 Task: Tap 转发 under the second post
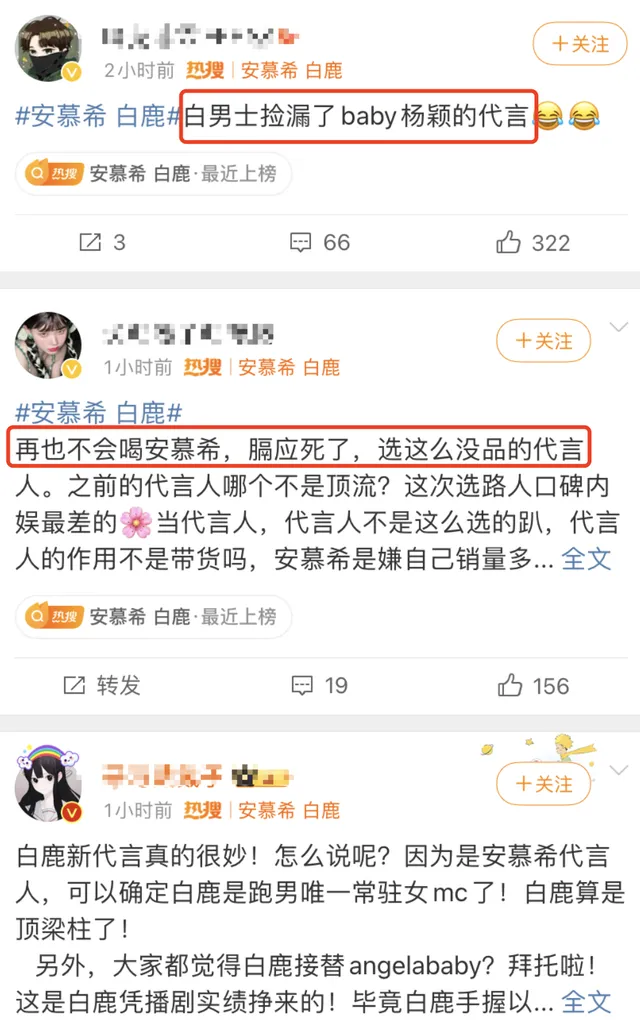[101, 685]
